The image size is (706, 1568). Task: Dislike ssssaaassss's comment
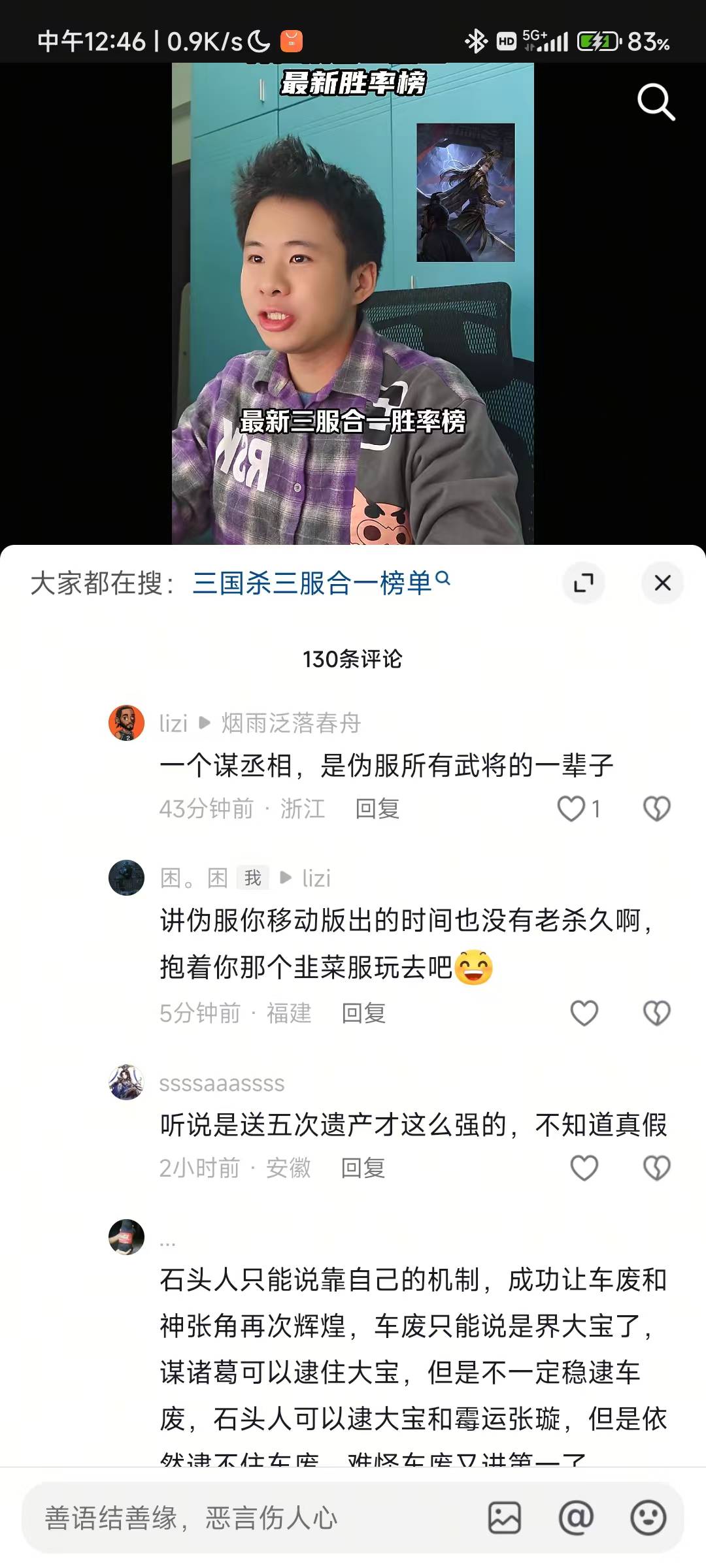pos(656,1168)
